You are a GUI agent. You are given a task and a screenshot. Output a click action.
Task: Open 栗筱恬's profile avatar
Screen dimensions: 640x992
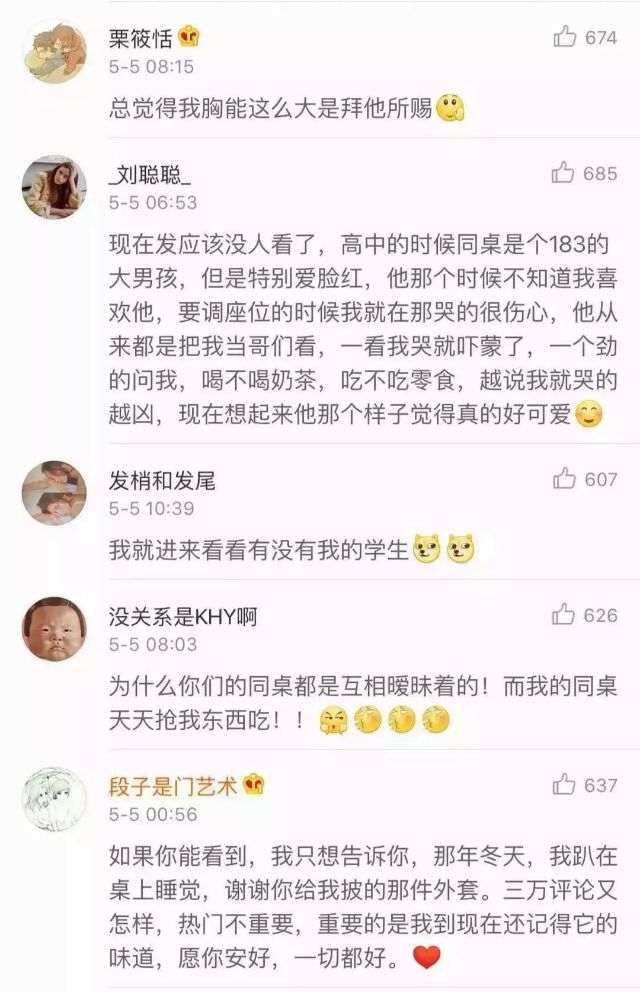(54, 52)
